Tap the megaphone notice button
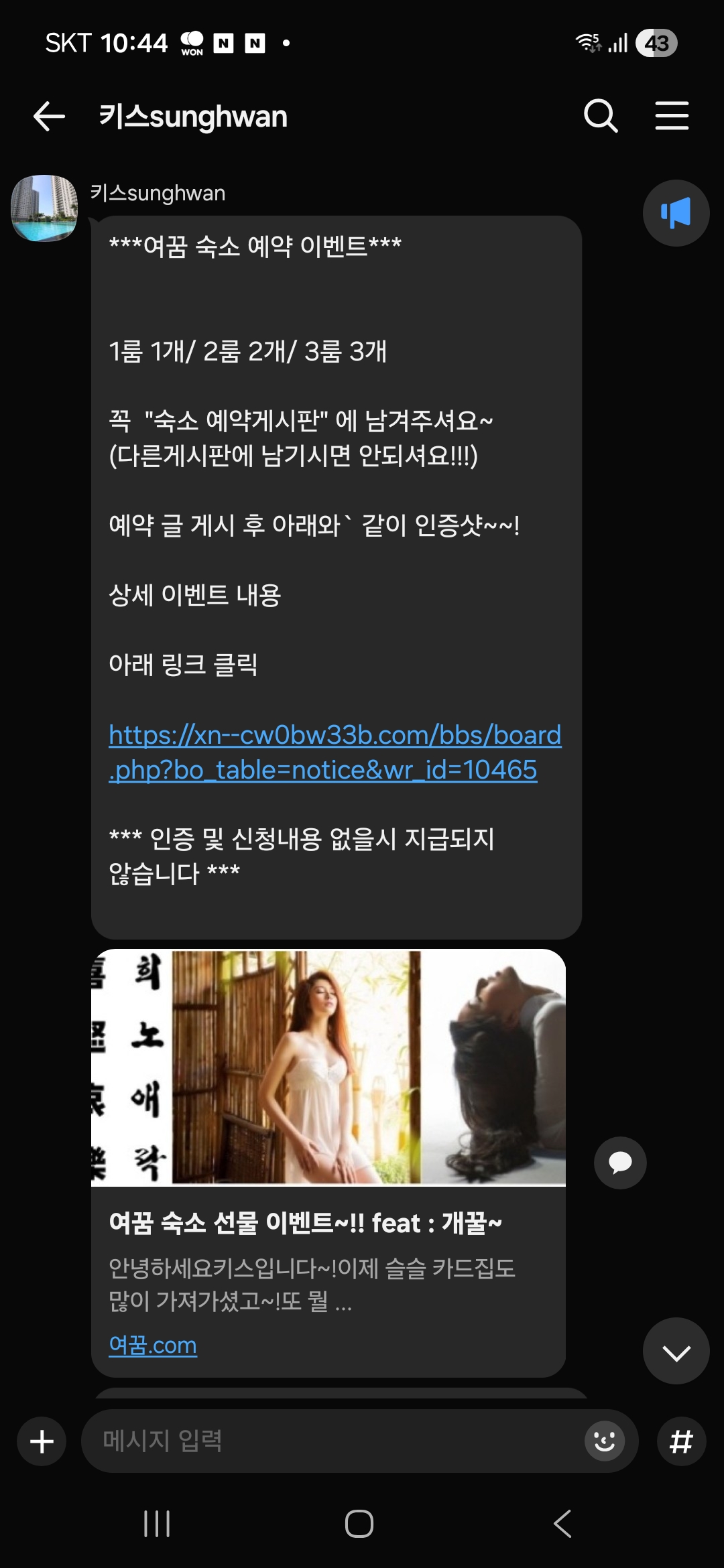Image resolution: width=724 pixels, height=1568 pixels. click(x=676, y=213)
